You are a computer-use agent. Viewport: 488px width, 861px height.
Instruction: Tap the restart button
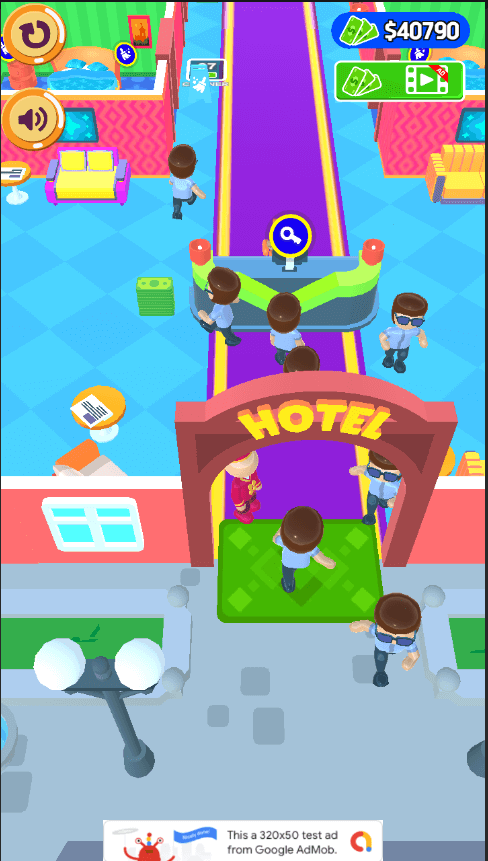(34, 34)
